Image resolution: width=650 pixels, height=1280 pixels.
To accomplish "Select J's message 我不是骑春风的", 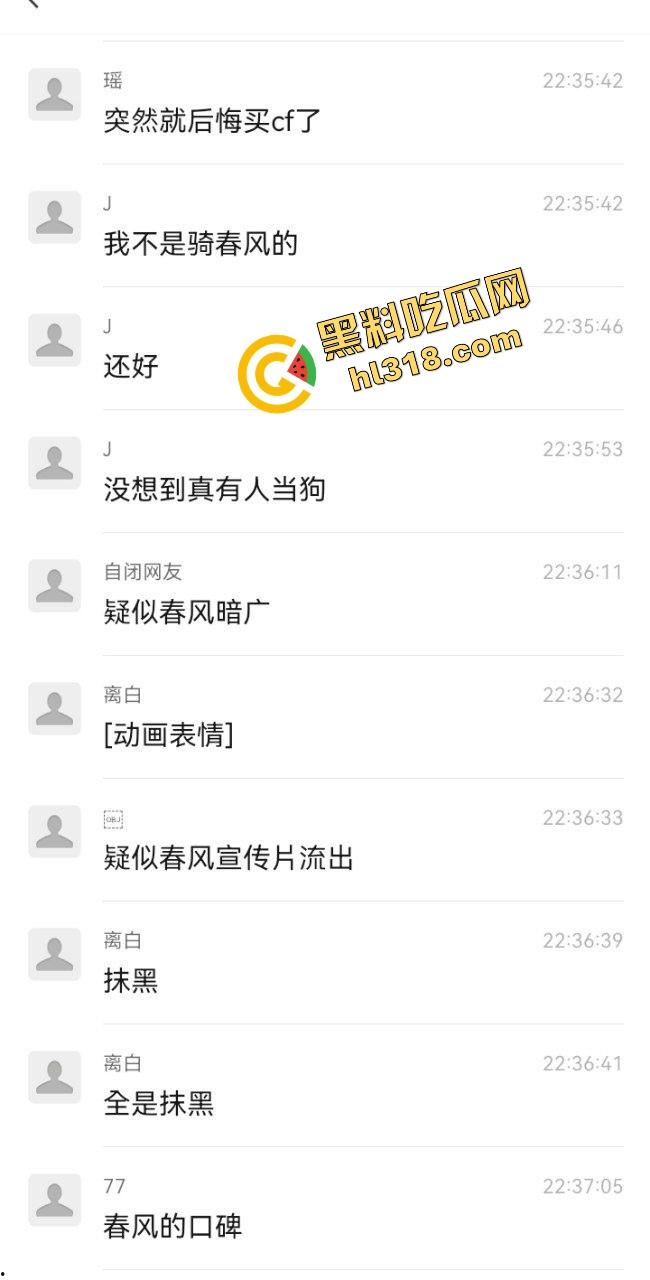I will point(201,244).
